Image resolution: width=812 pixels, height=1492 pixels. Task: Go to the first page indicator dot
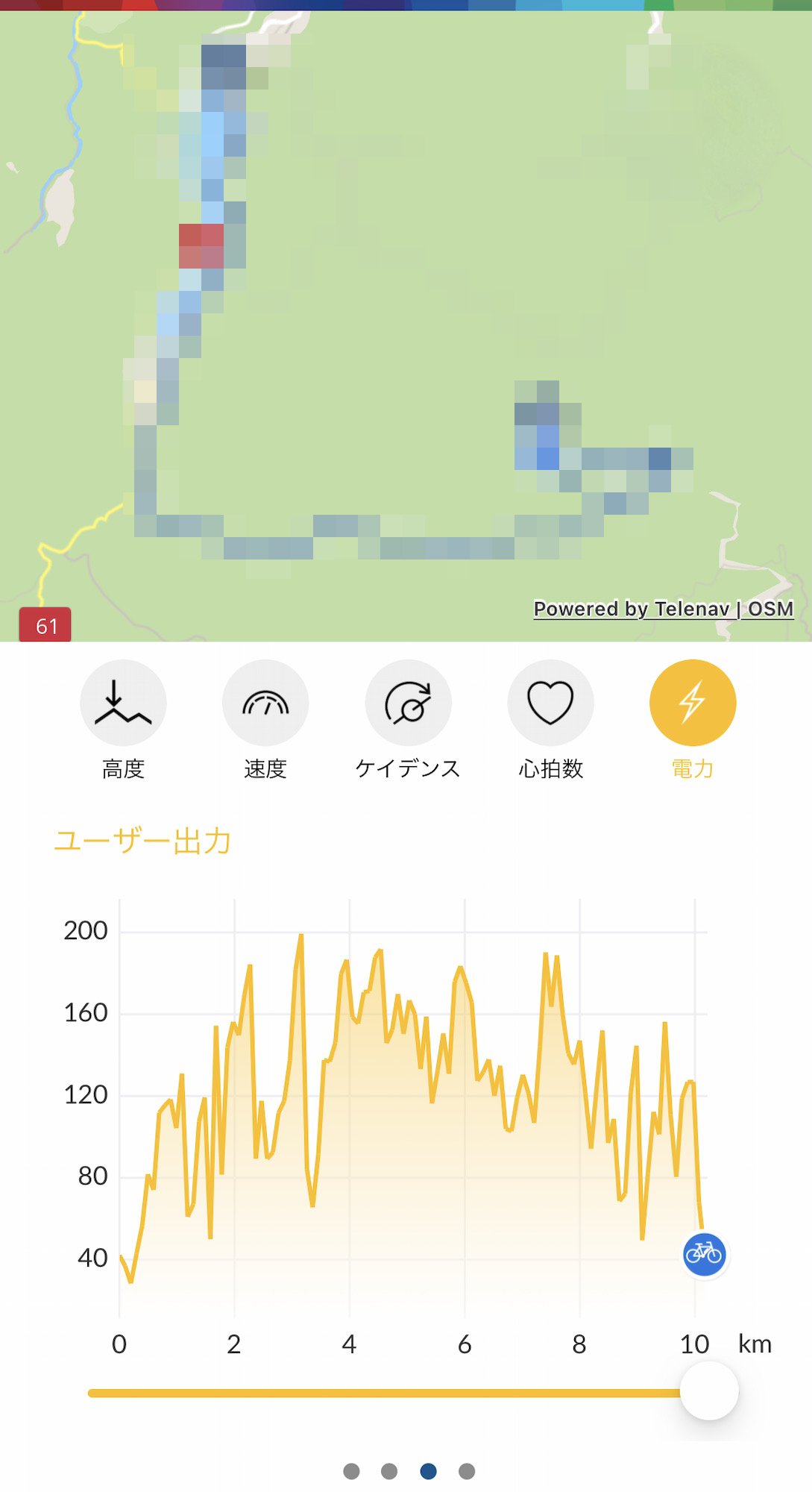[x=351, y=1471]
